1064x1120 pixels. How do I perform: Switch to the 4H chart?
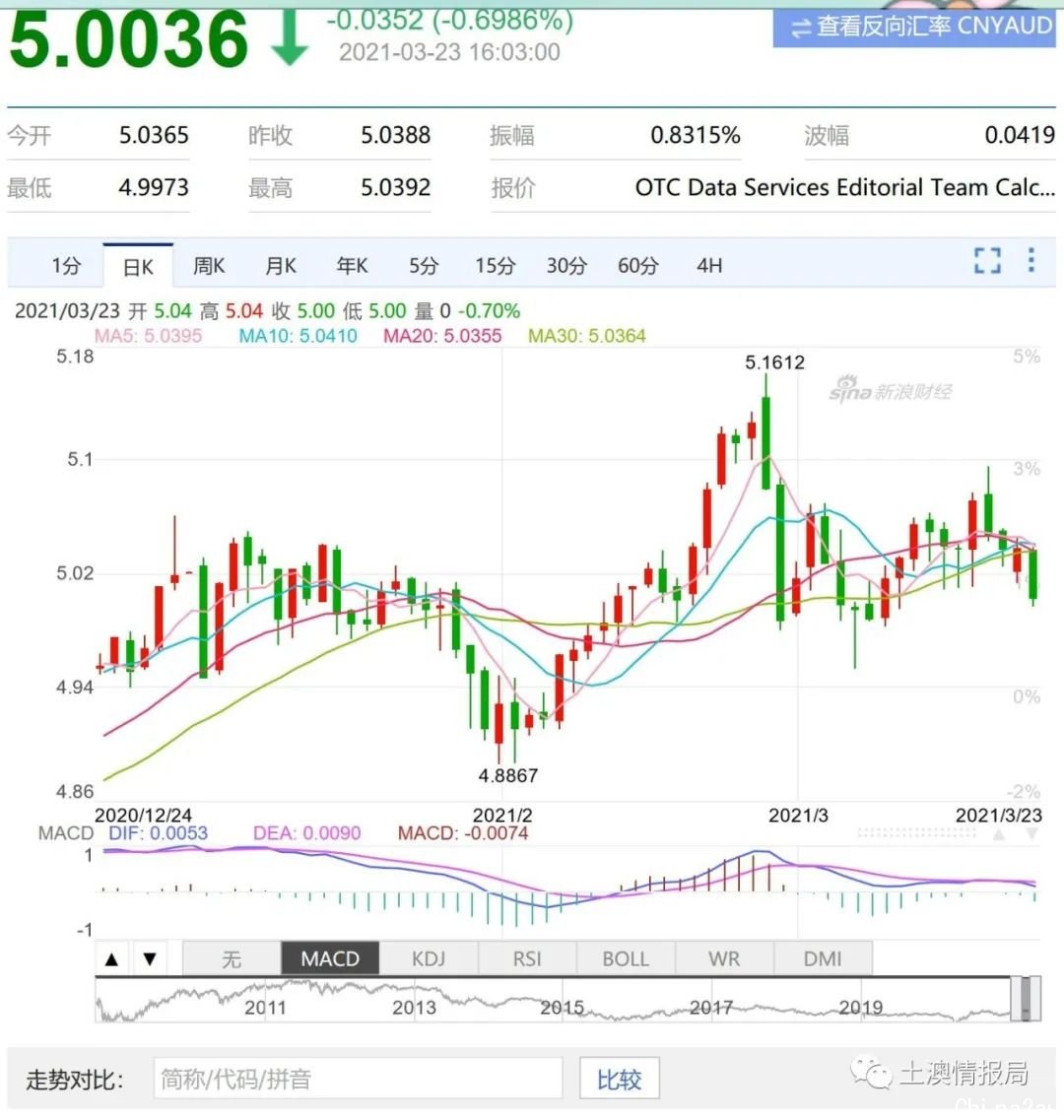[x=709, y=265]
